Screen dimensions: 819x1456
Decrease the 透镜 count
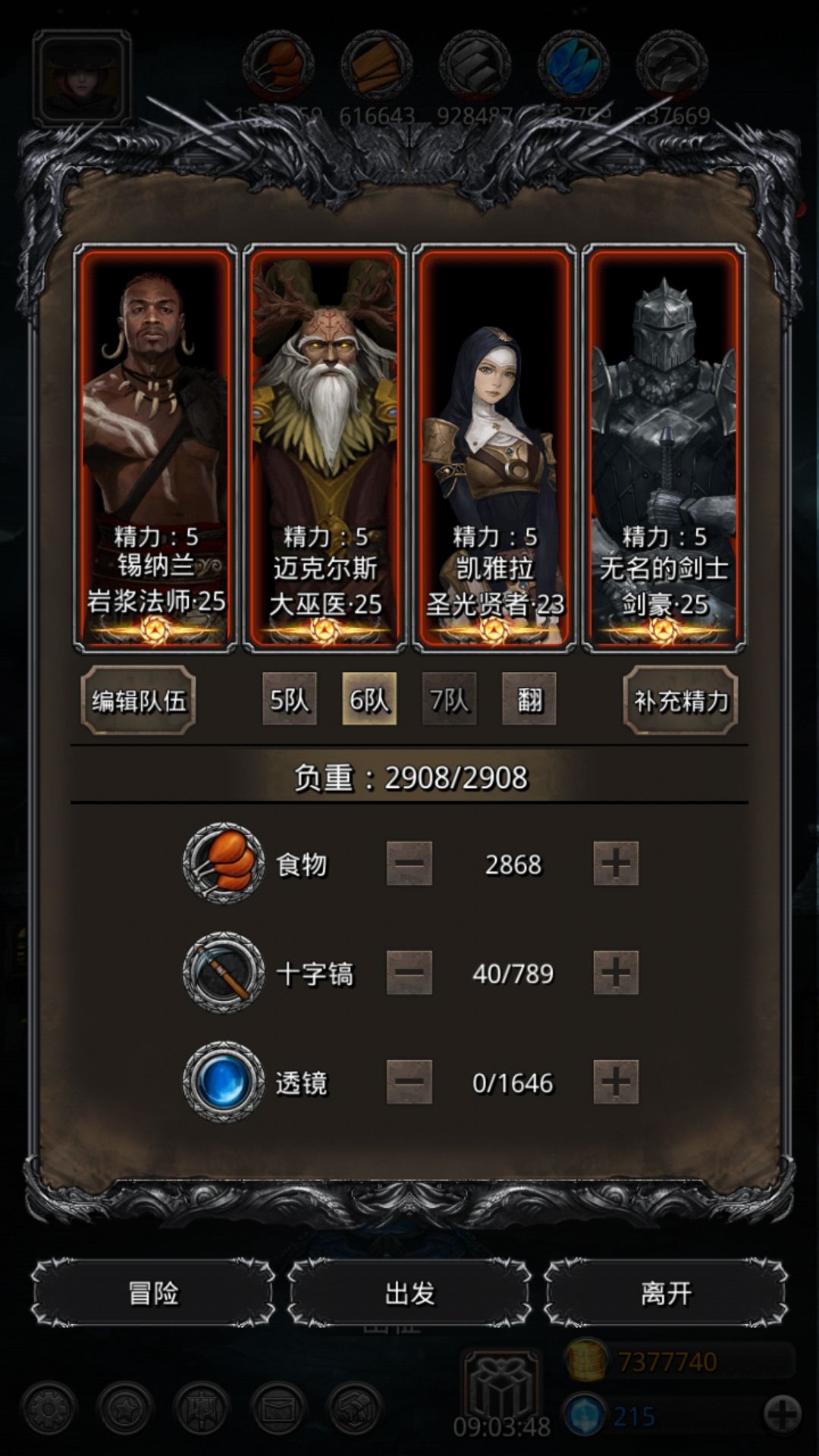pos(409,1082)
